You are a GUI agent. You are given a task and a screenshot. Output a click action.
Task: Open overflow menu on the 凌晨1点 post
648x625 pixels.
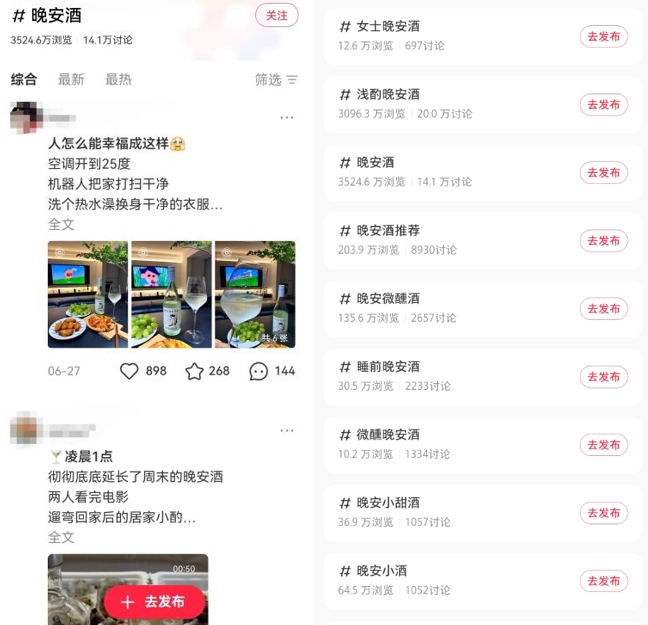click(x=287, y=431)
